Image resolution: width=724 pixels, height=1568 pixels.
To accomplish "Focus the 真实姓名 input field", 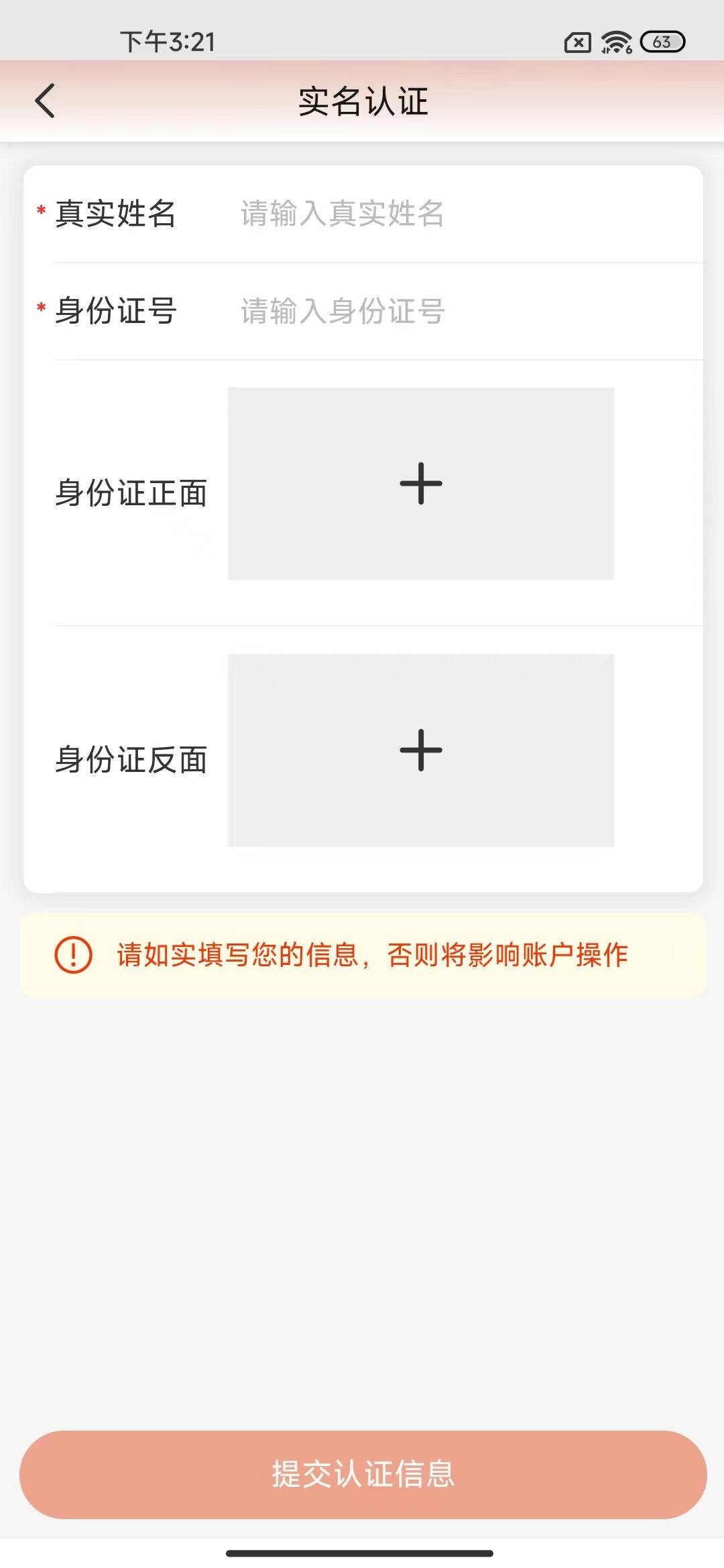I will (456, 214).
